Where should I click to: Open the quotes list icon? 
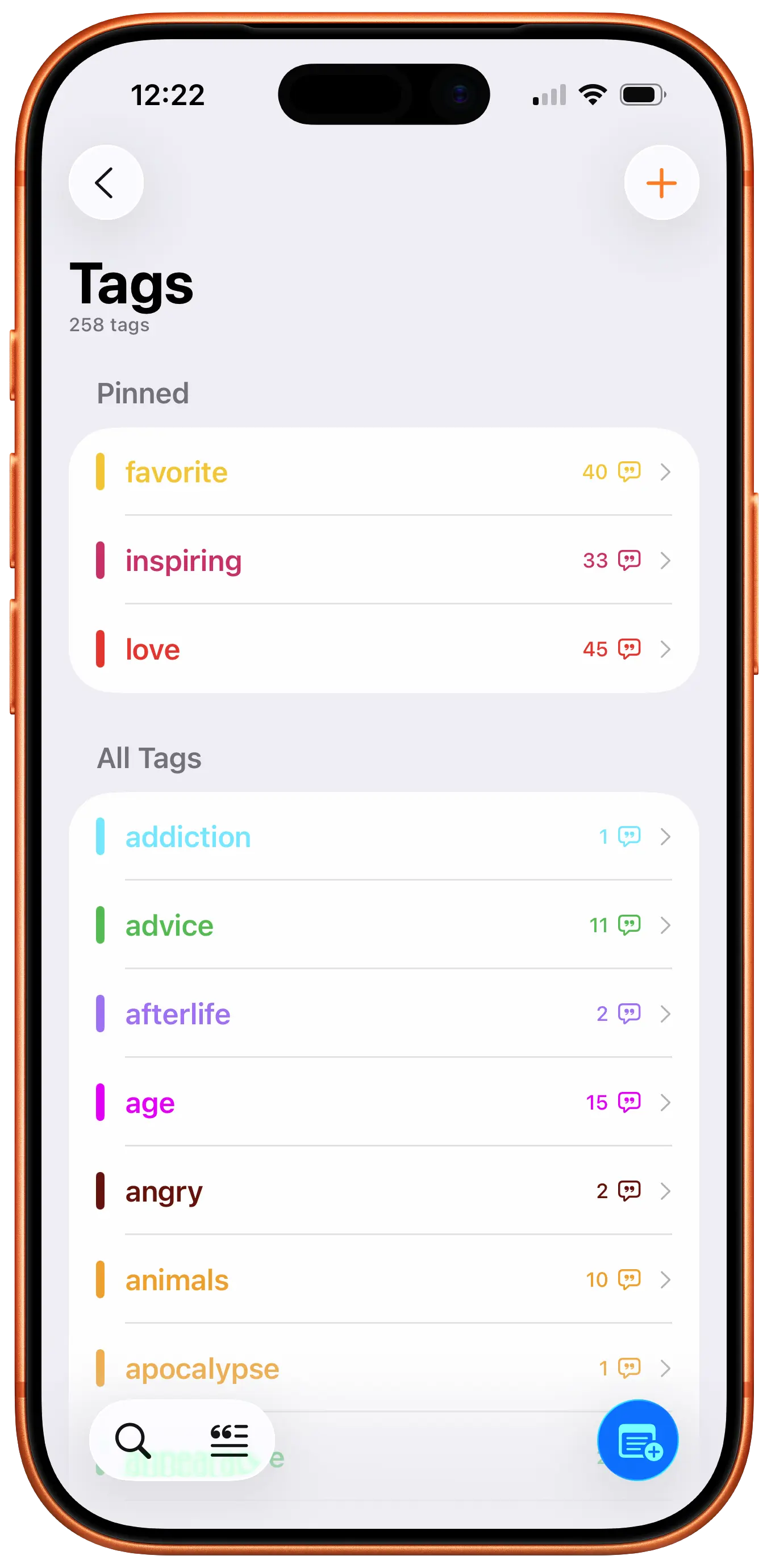tap(229, 1440)
